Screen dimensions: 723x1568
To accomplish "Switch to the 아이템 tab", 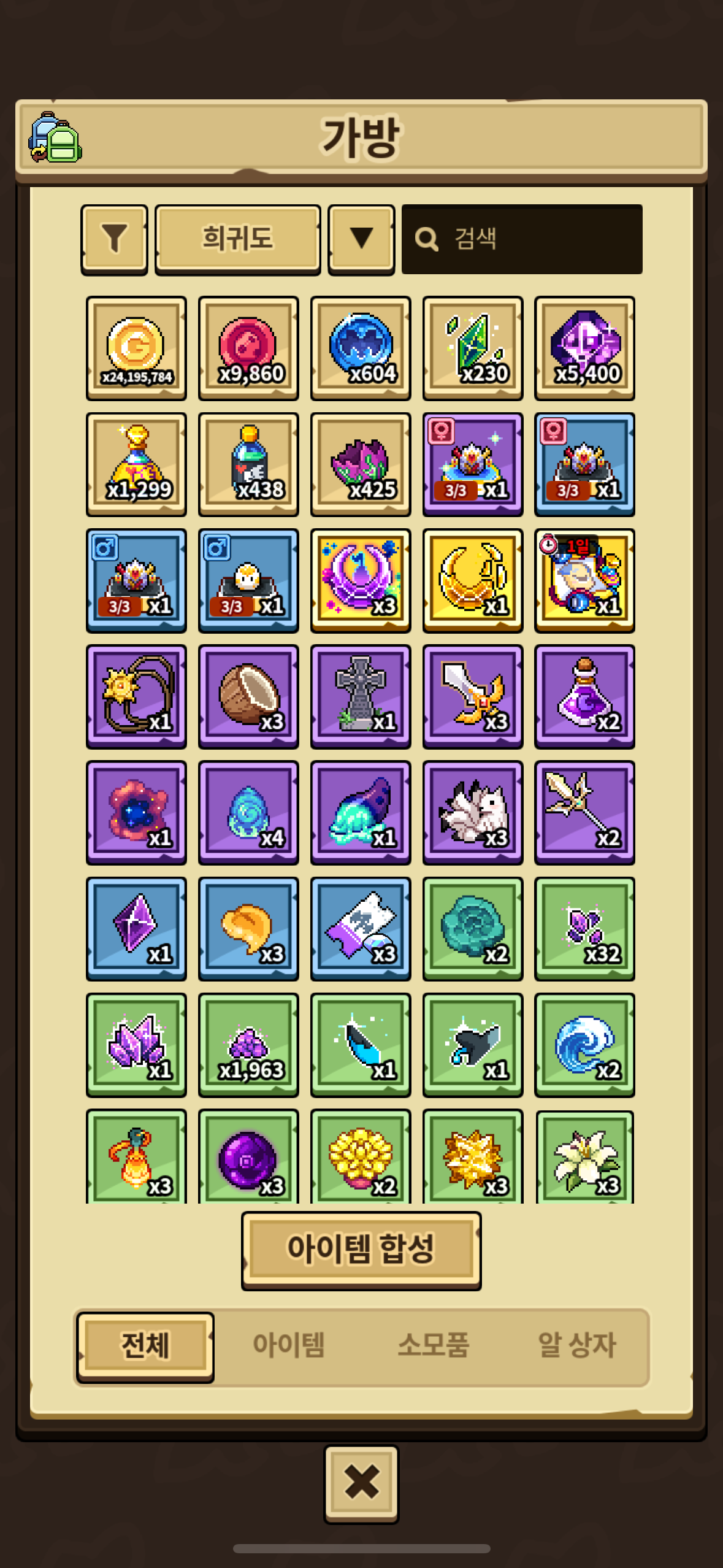I will coord(288,1346).
